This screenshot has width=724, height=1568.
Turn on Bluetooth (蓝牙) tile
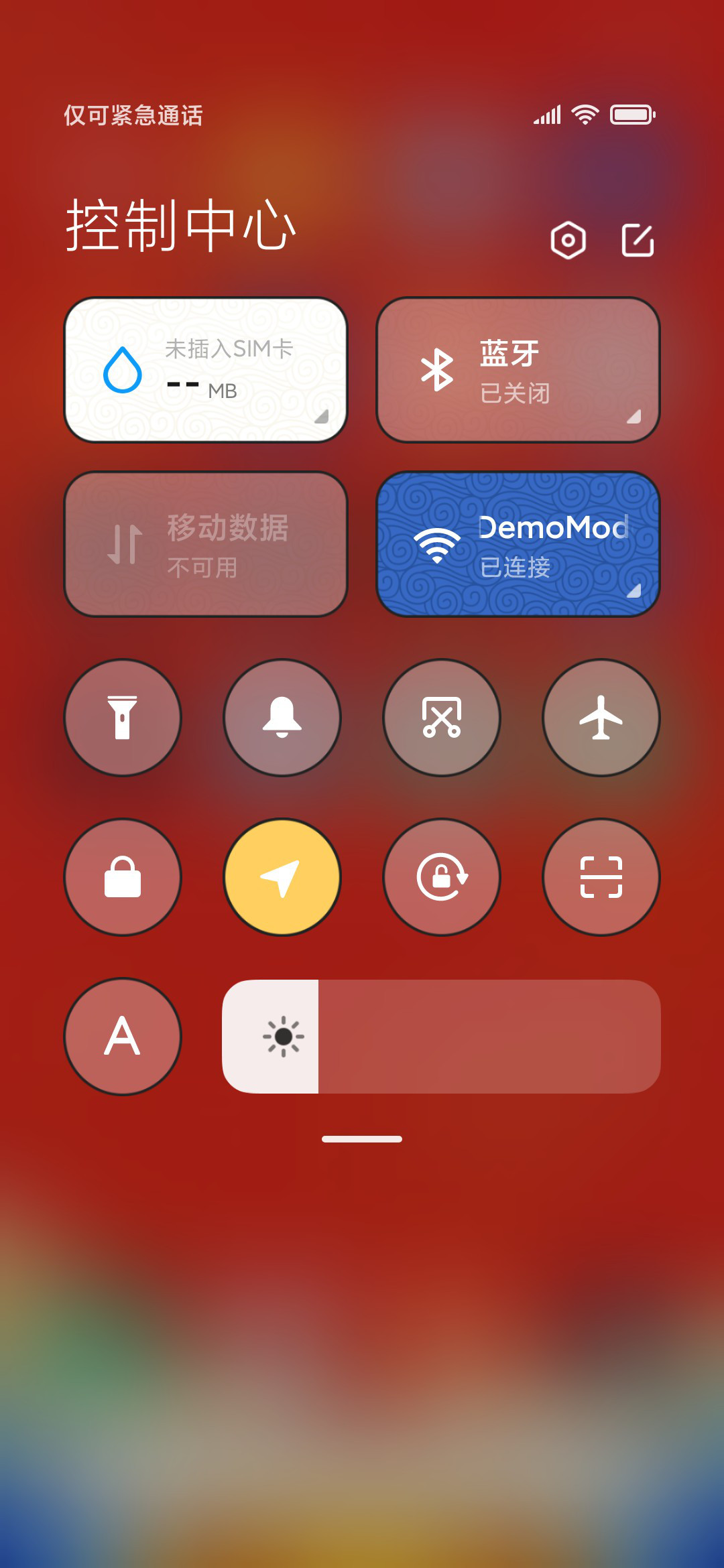tap(518, 370)
